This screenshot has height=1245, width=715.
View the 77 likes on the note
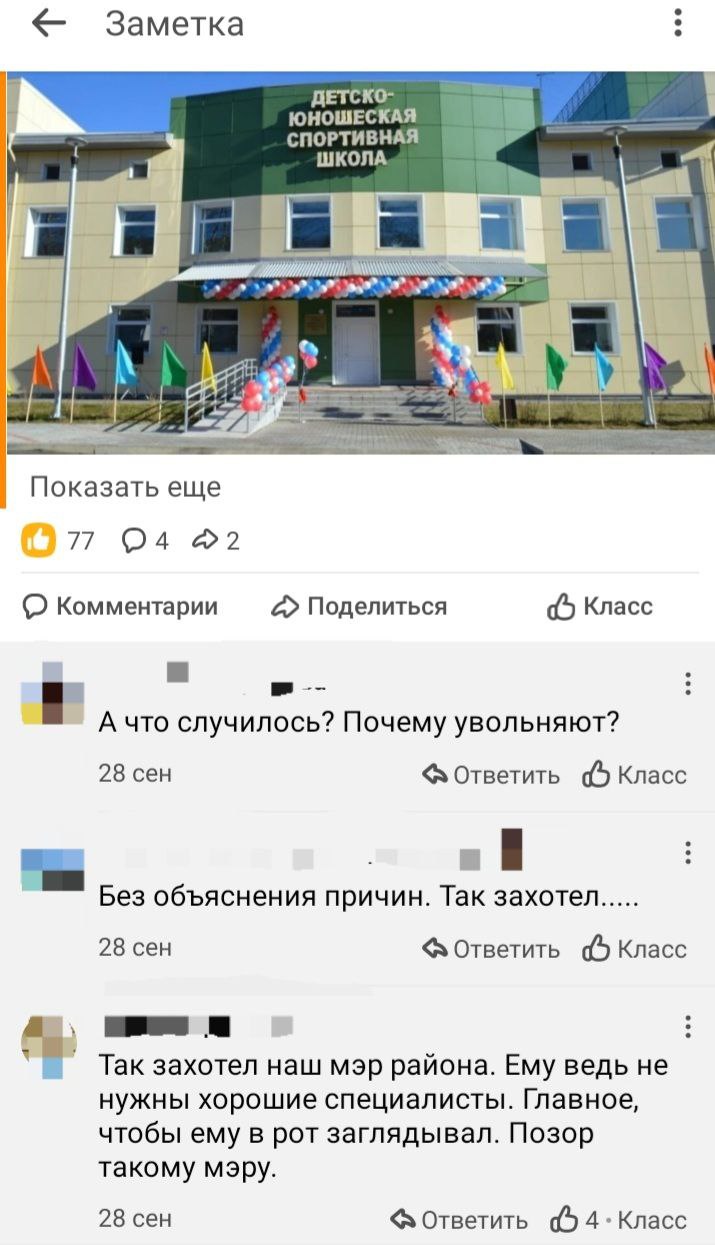pos(58,541)
